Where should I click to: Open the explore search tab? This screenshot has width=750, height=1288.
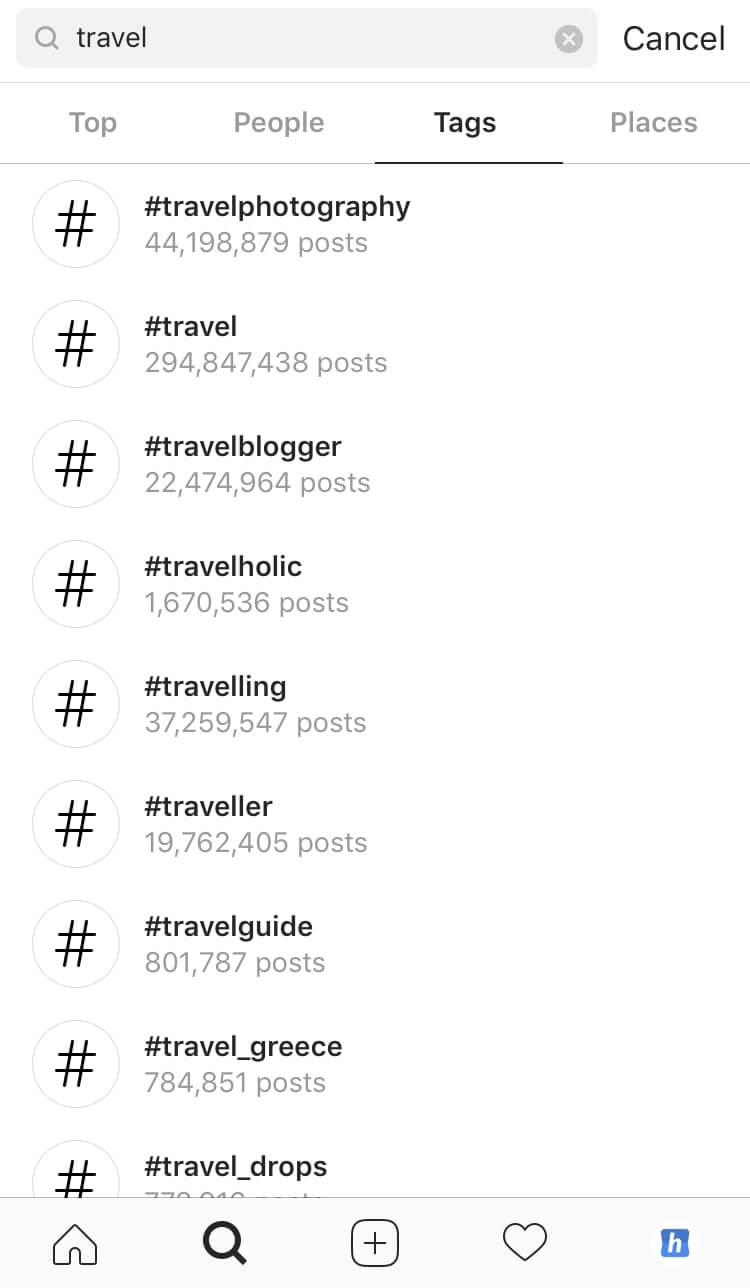(x=224, y=1244)
